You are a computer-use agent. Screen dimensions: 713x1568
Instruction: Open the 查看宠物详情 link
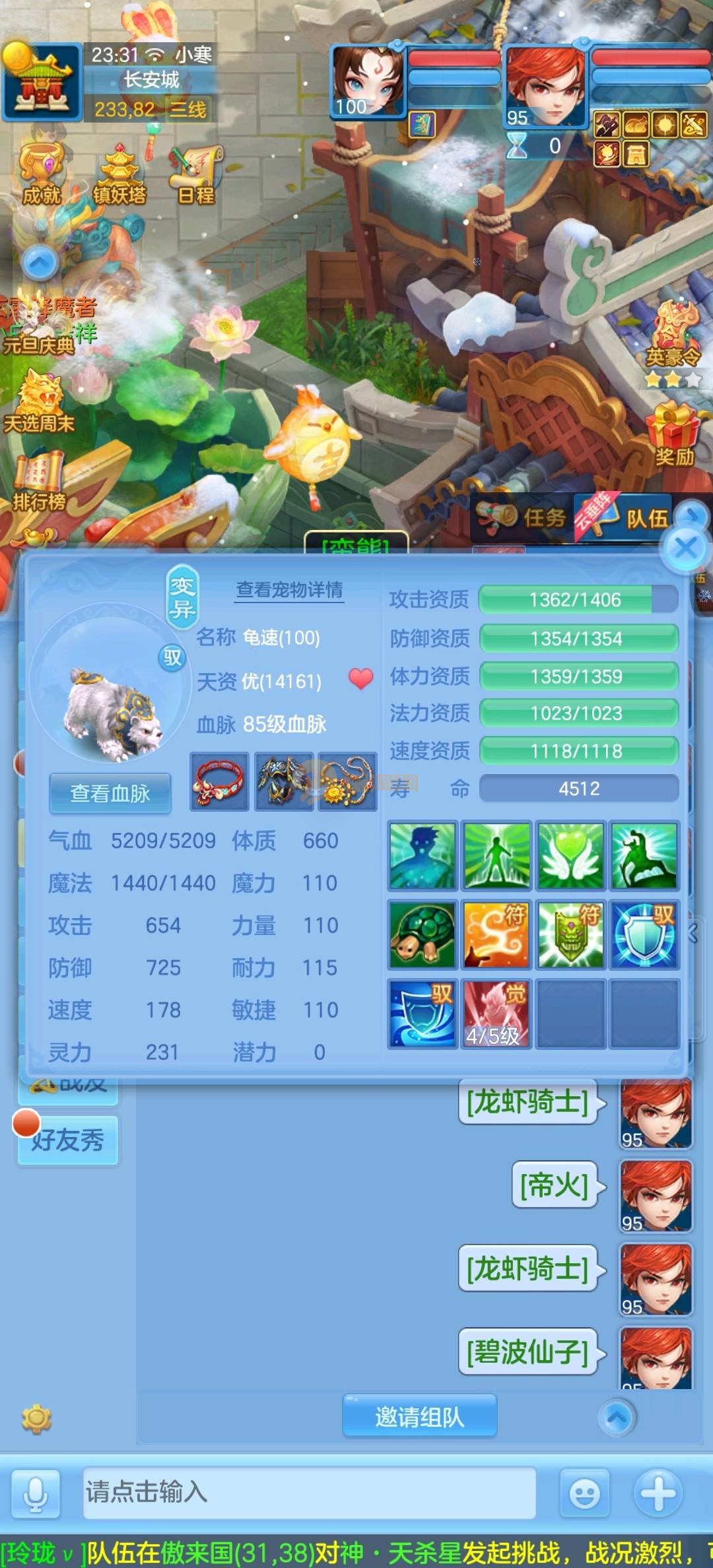click(290, 589)
